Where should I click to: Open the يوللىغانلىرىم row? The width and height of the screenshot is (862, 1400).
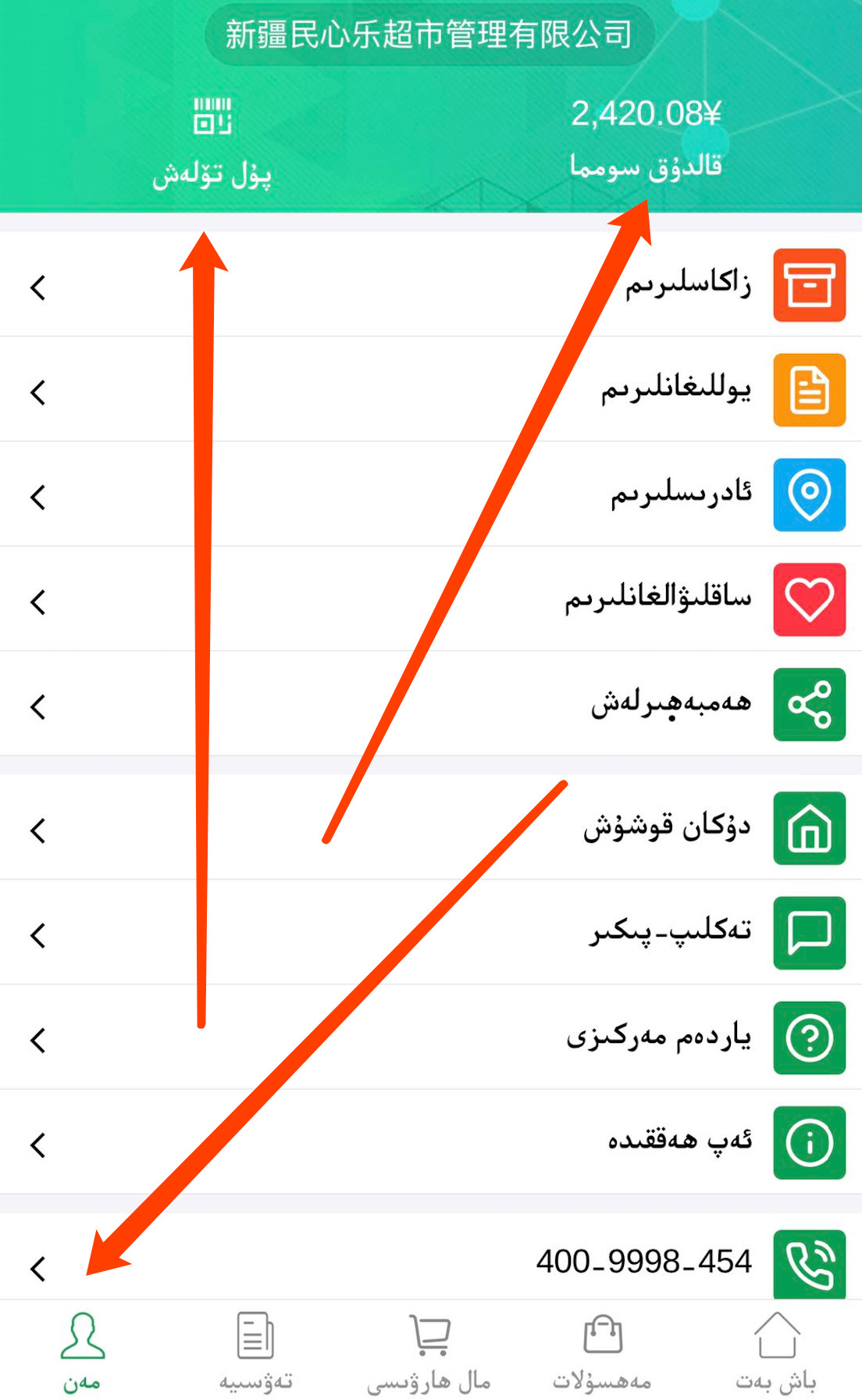(431, 390)
